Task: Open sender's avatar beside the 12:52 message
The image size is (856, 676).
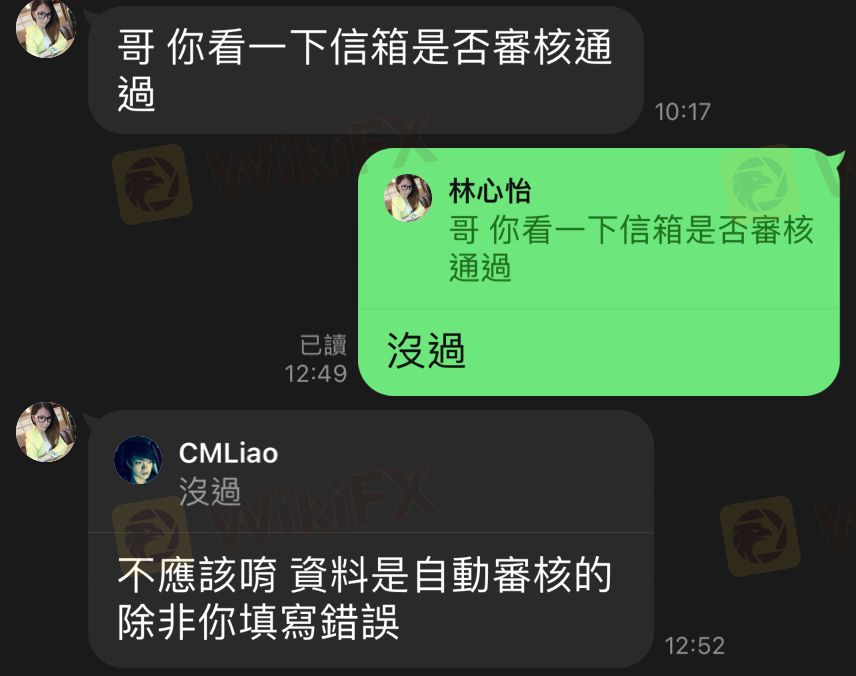Action: coord(46,432)
